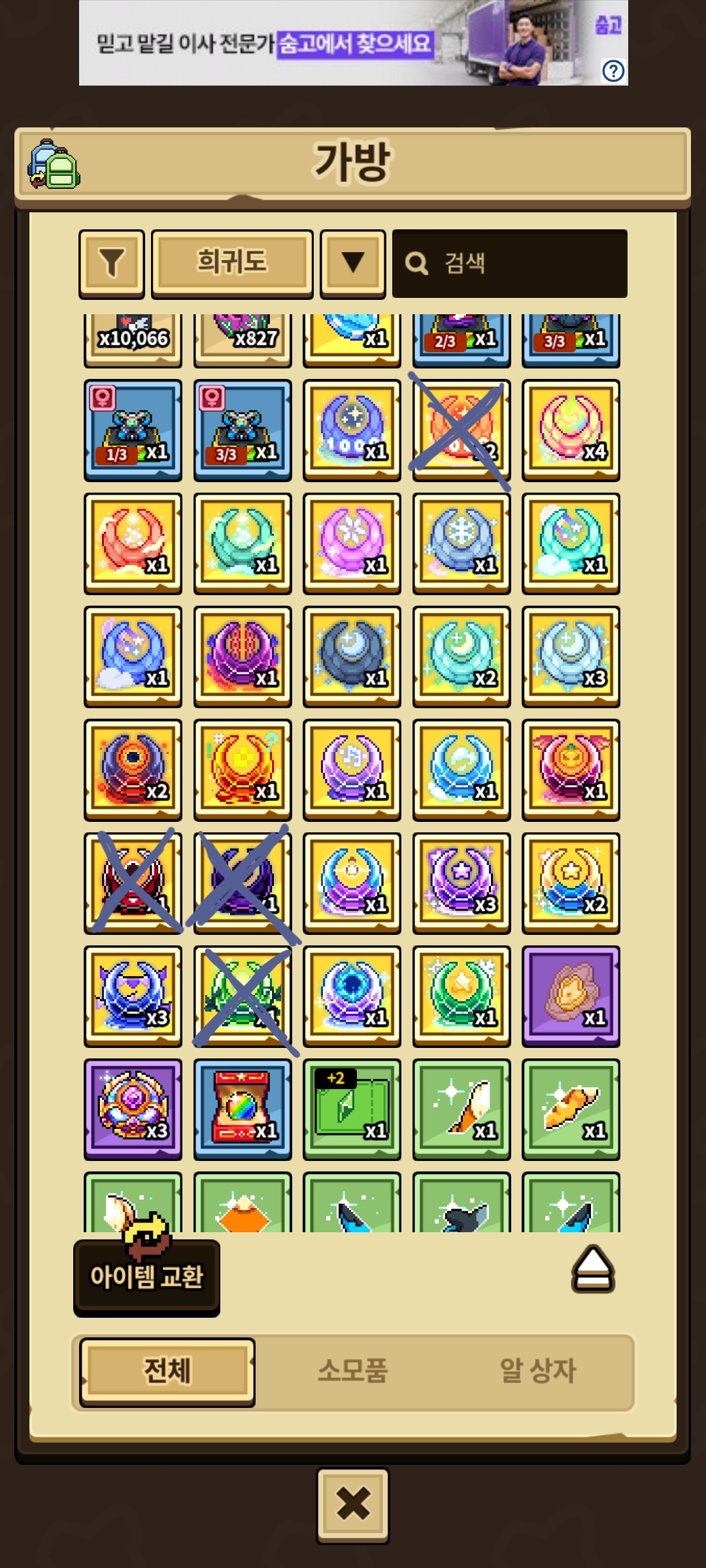Open the backpack swap icon
Screen dimensions: 706x1568
(x=54, y=165)
